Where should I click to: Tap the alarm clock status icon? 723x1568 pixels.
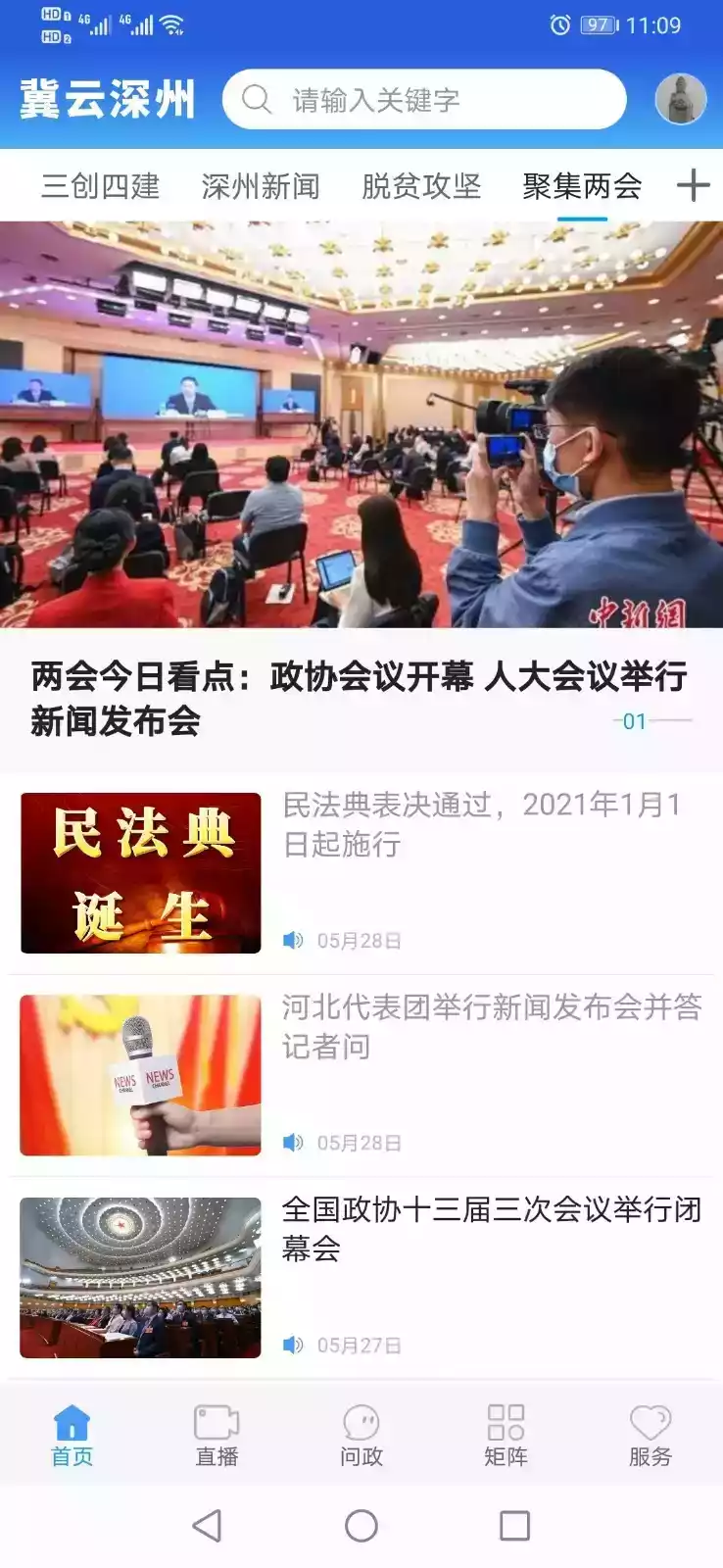(558, 25)
